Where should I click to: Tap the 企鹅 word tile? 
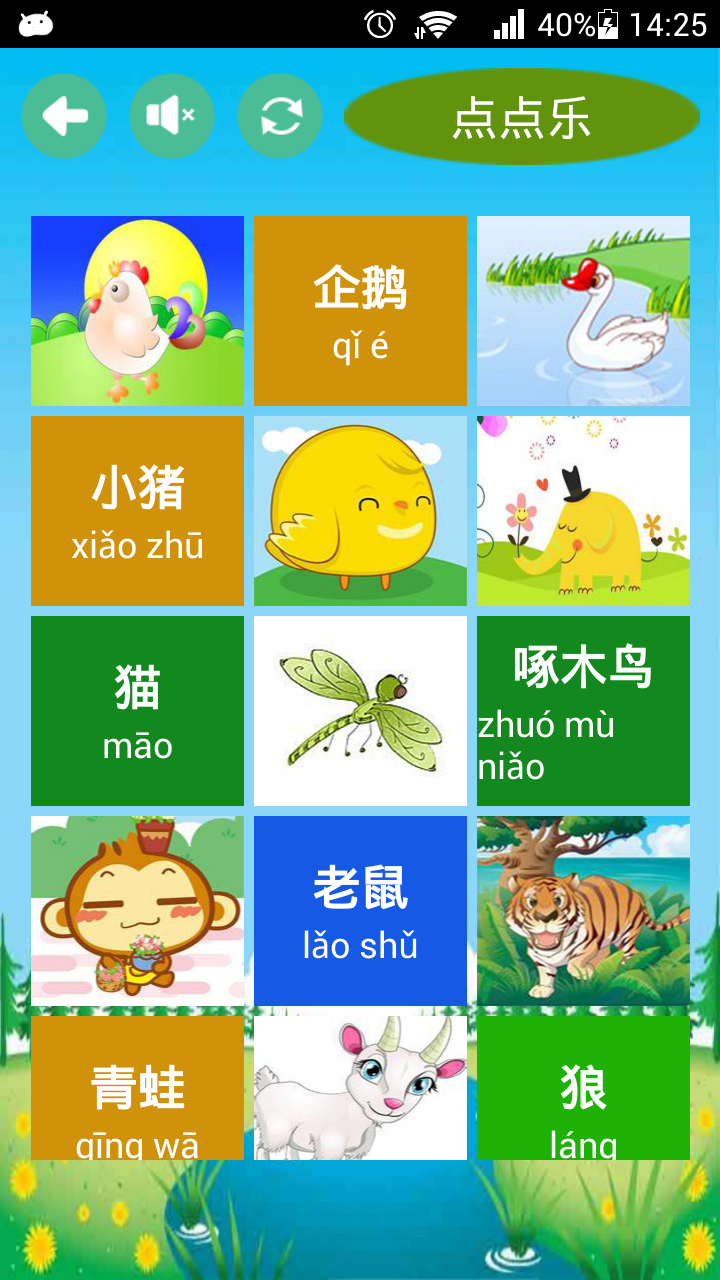(360, 311)
